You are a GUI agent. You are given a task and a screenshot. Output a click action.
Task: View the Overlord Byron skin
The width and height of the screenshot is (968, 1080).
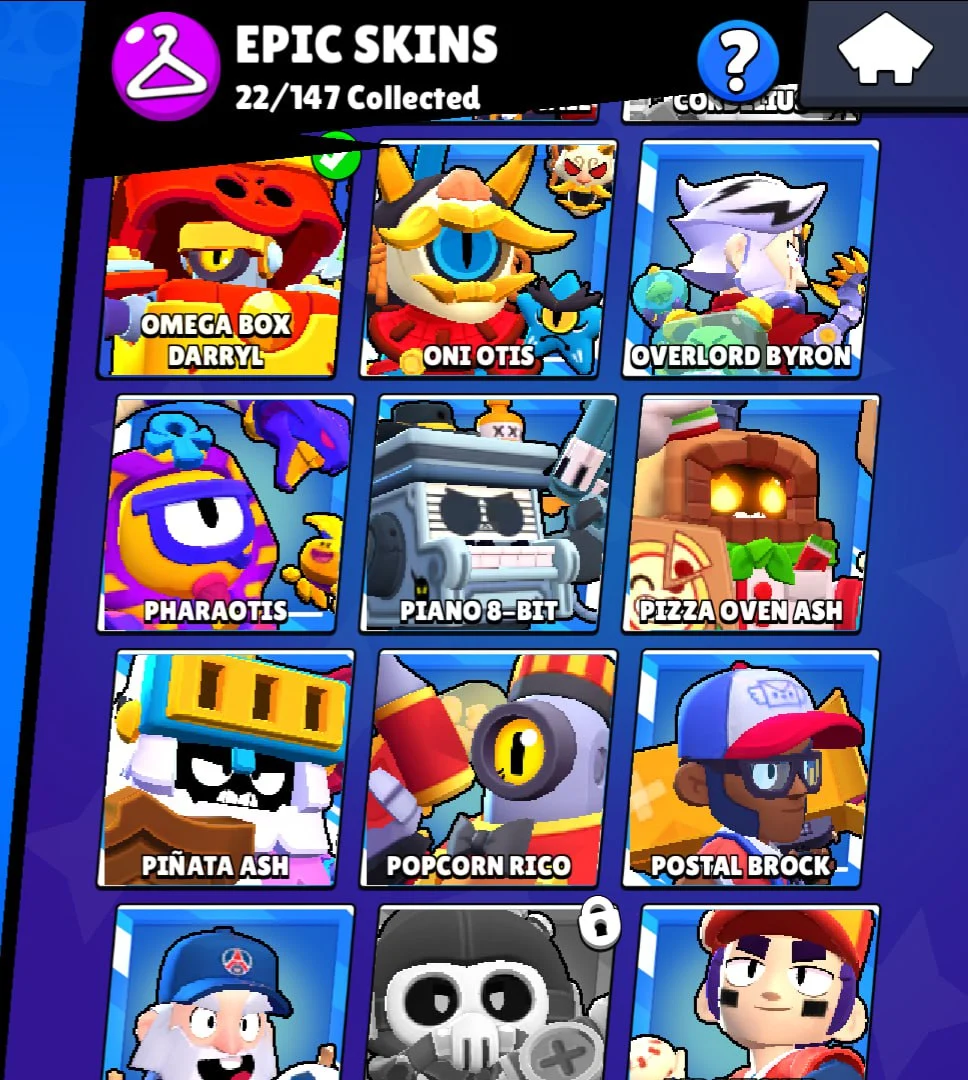[x=750, y=260]
